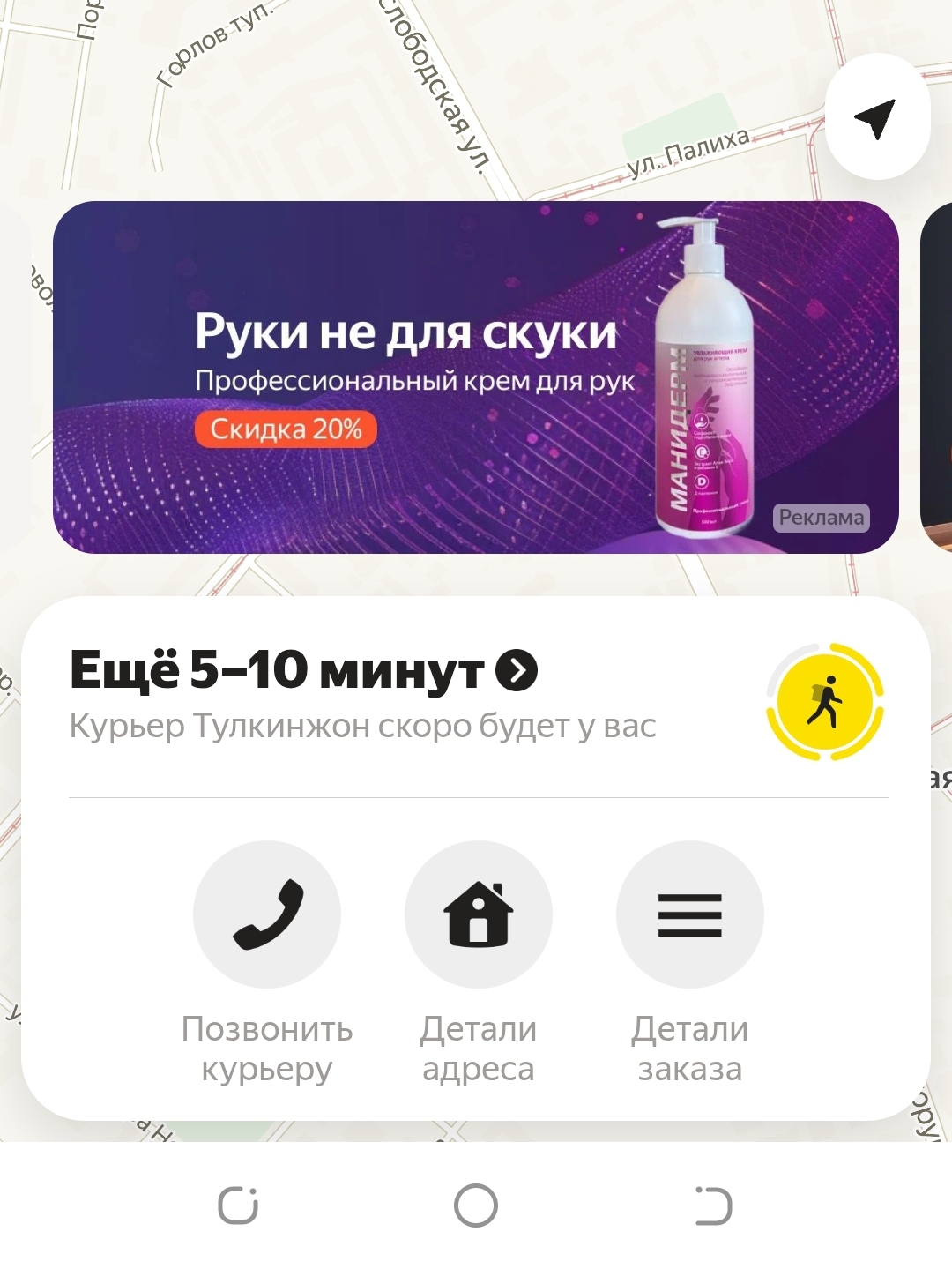Expand delivery time details arrow
The height and width of the screenshot is (1269, 952).
(517, 670)
